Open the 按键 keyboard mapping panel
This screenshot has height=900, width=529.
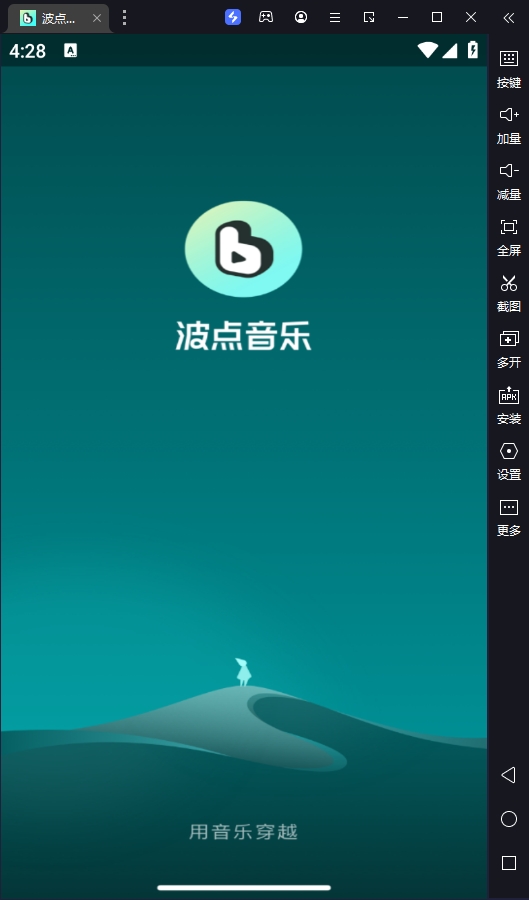click(508, 69)
